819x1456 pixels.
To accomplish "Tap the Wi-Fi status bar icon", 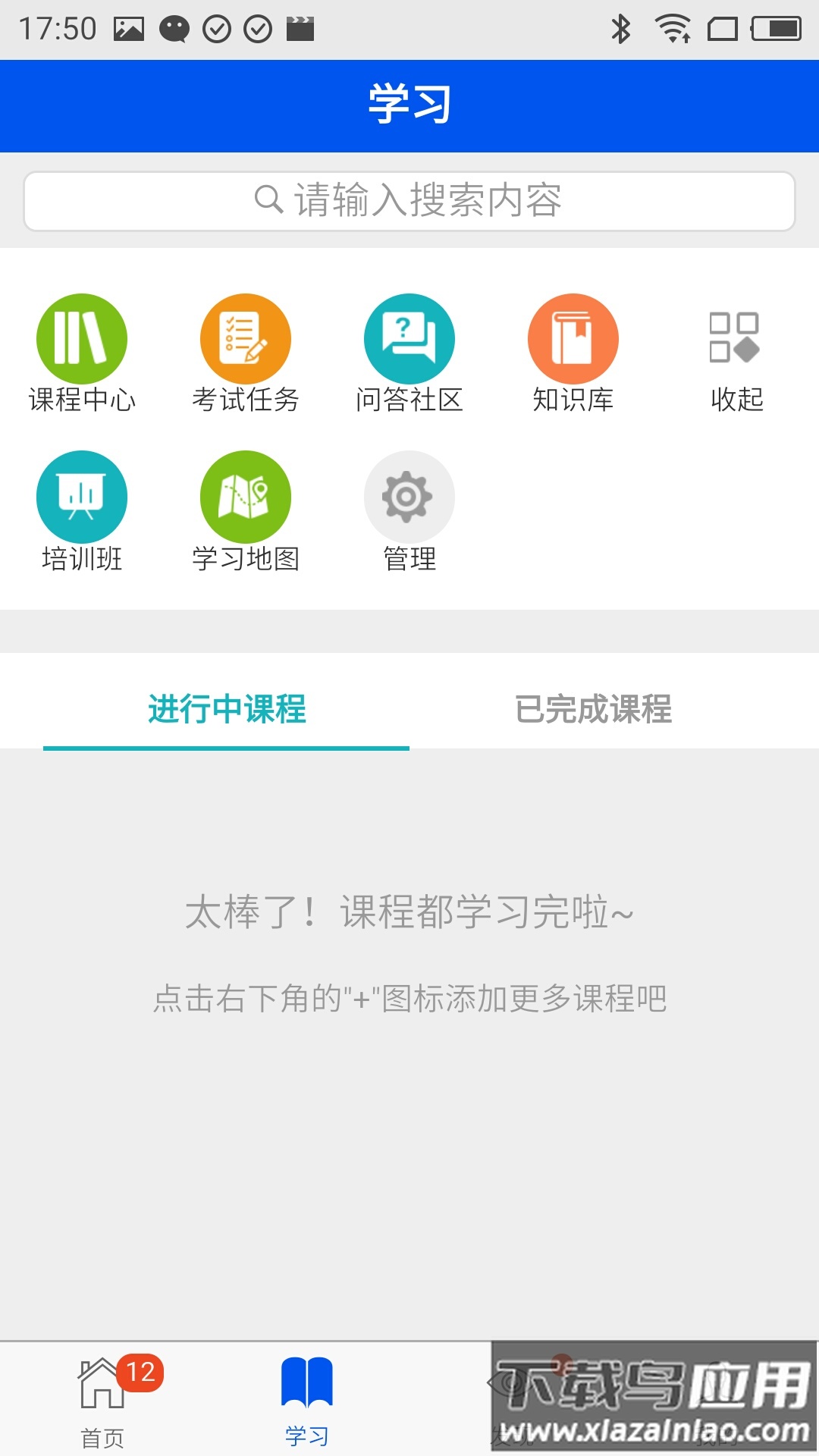I will click(x=673, y=25).
